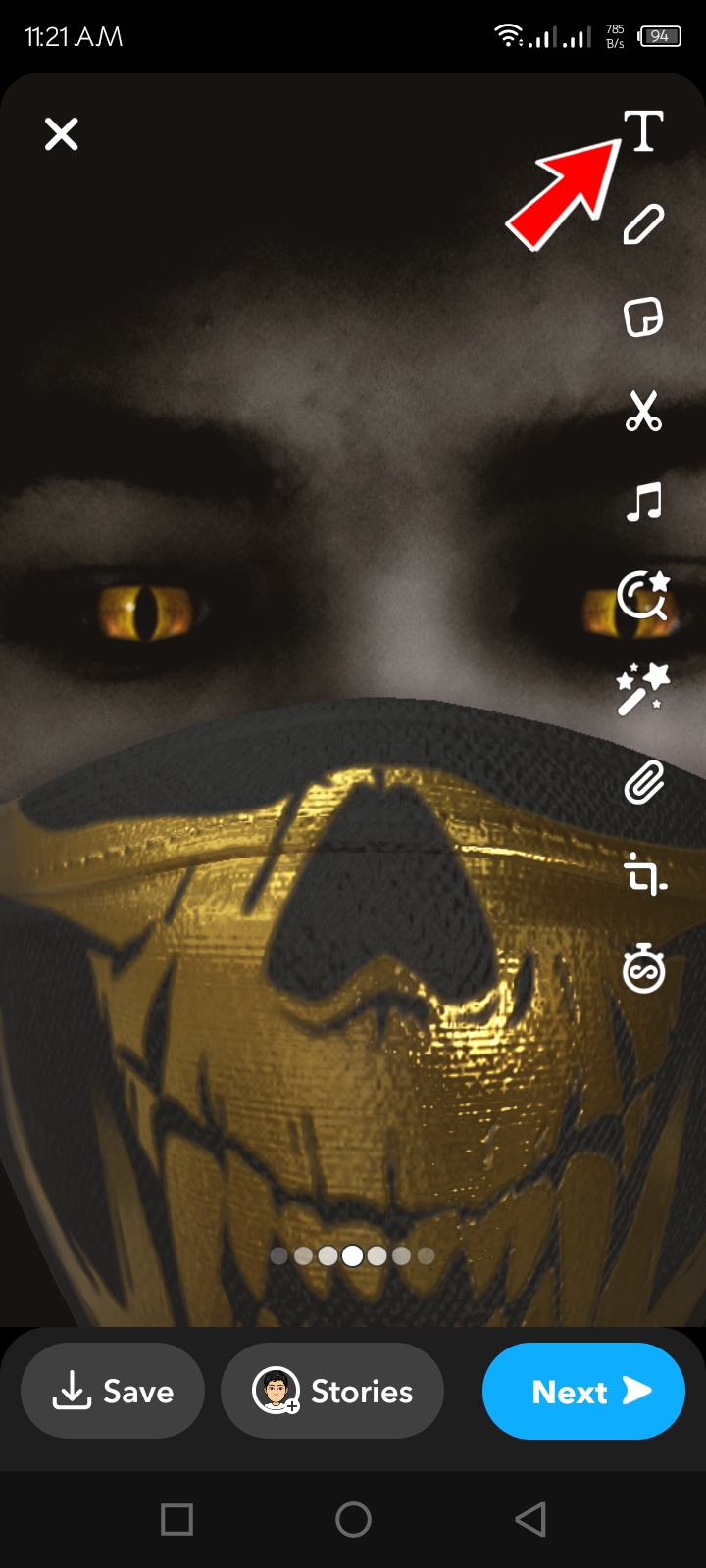Post the snap to Stories
The width and height of the screenshot is (706, 1568).
point(332,1391)
